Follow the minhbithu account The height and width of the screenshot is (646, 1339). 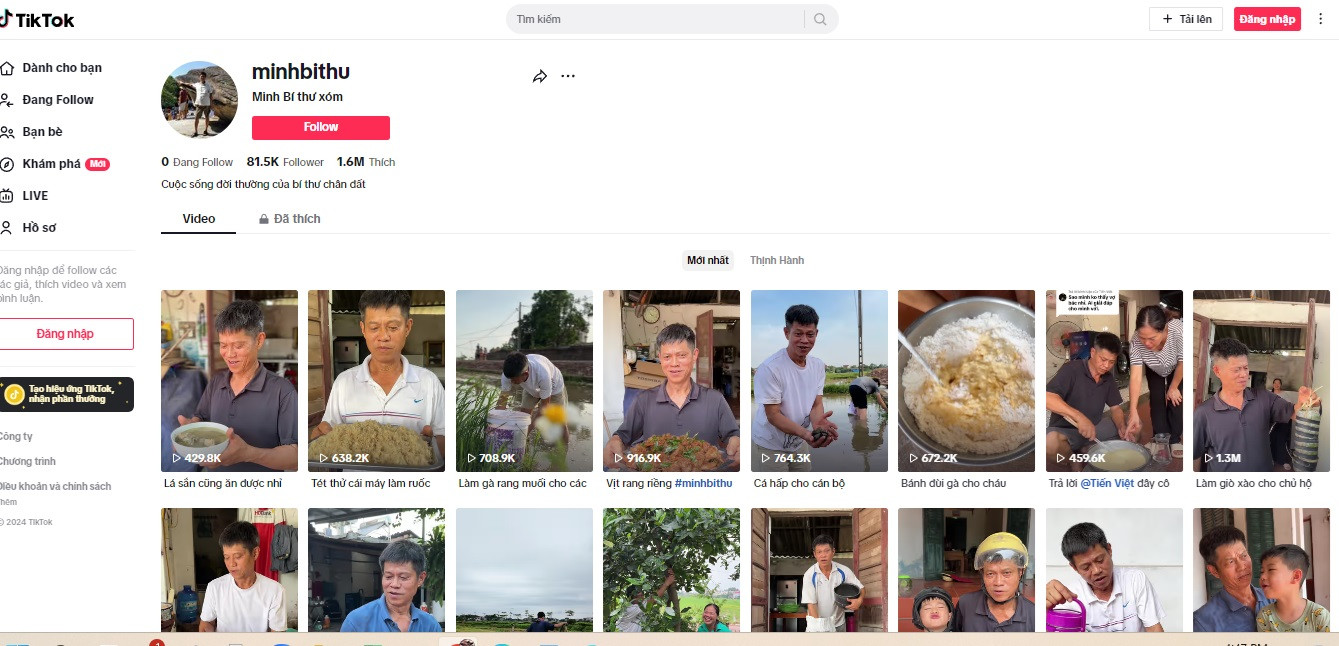pyautogui.click(x=320, y=128)
